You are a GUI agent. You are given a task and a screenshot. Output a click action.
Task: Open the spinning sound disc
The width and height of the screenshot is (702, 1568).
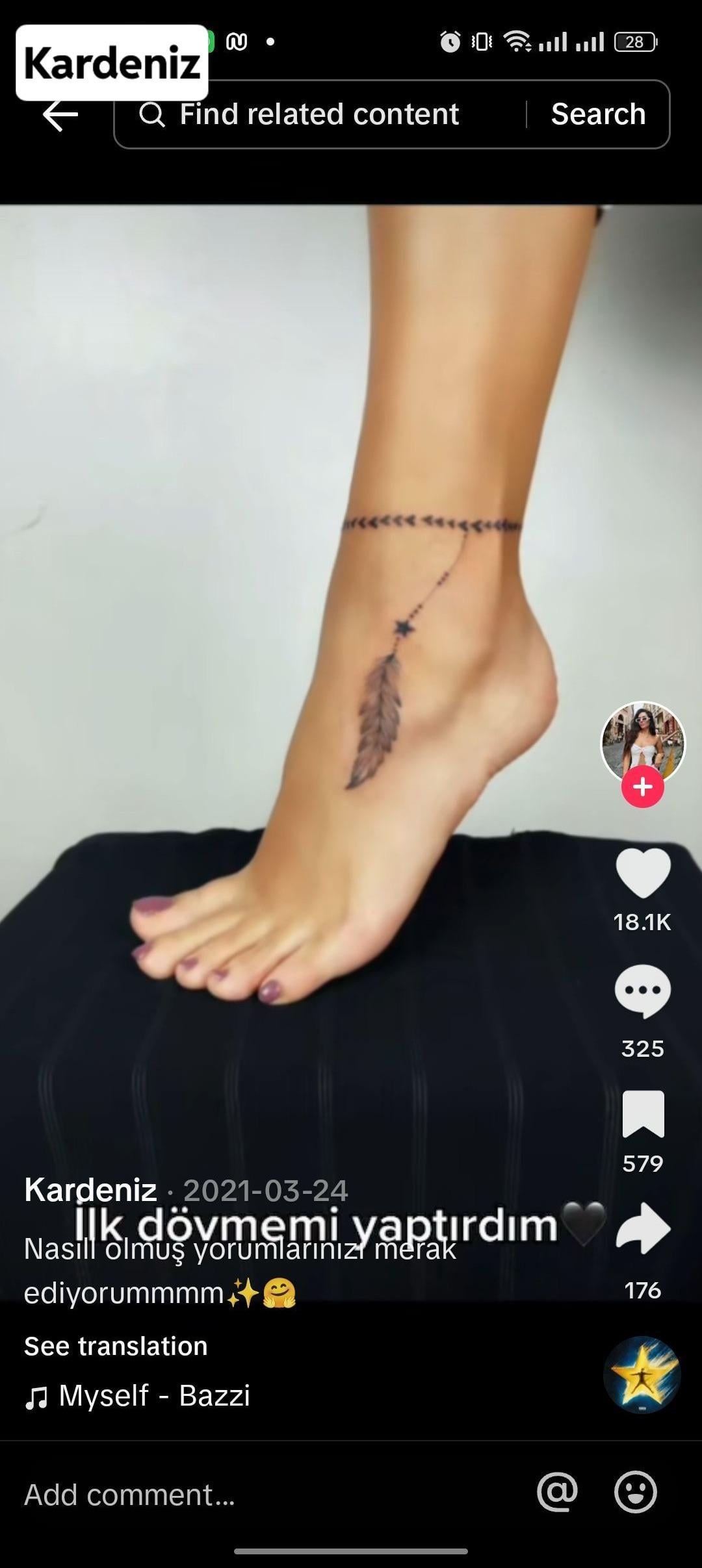642,1375
